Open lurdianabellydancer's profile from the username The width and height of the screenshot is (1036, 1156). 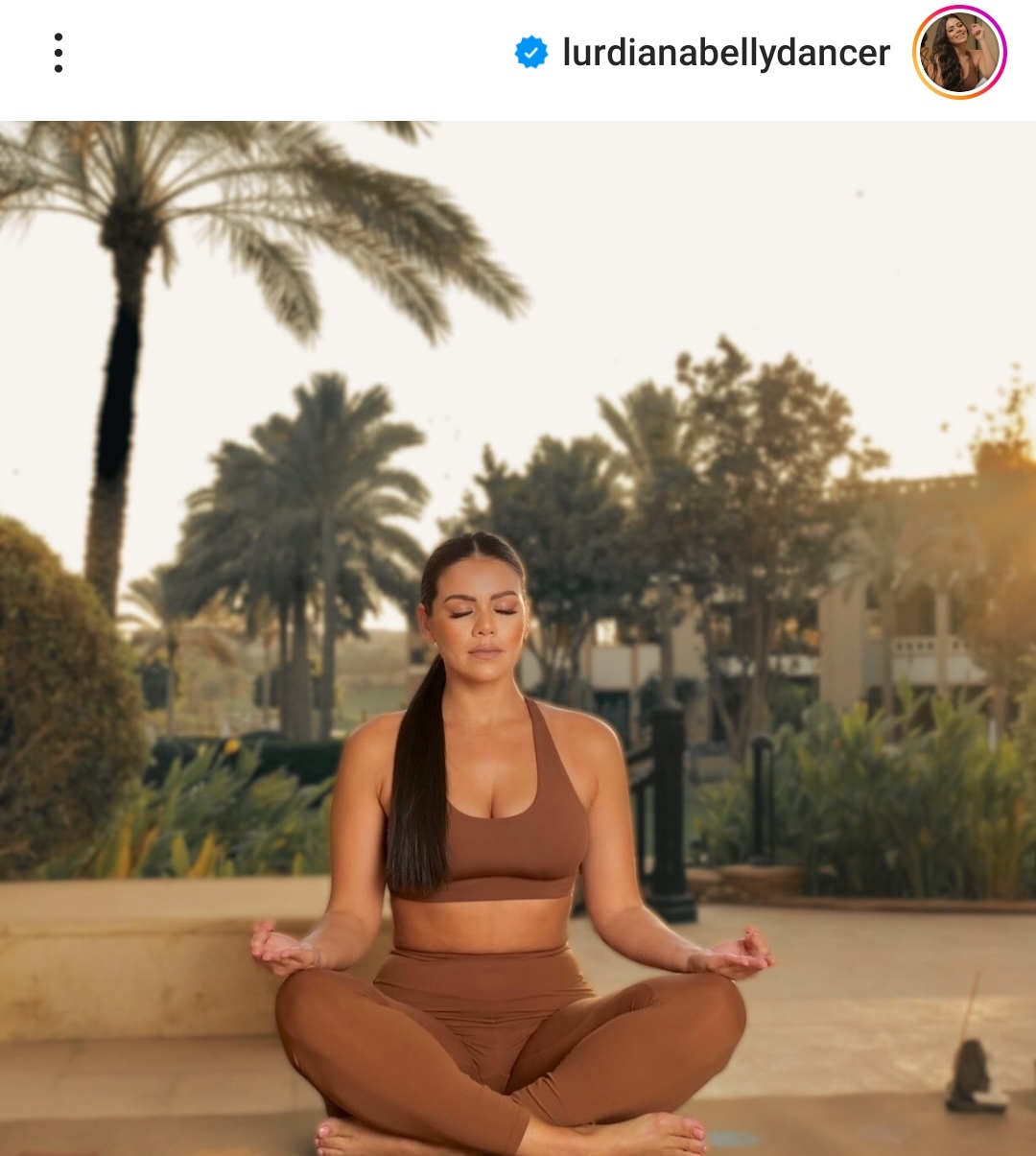point(725,53)
